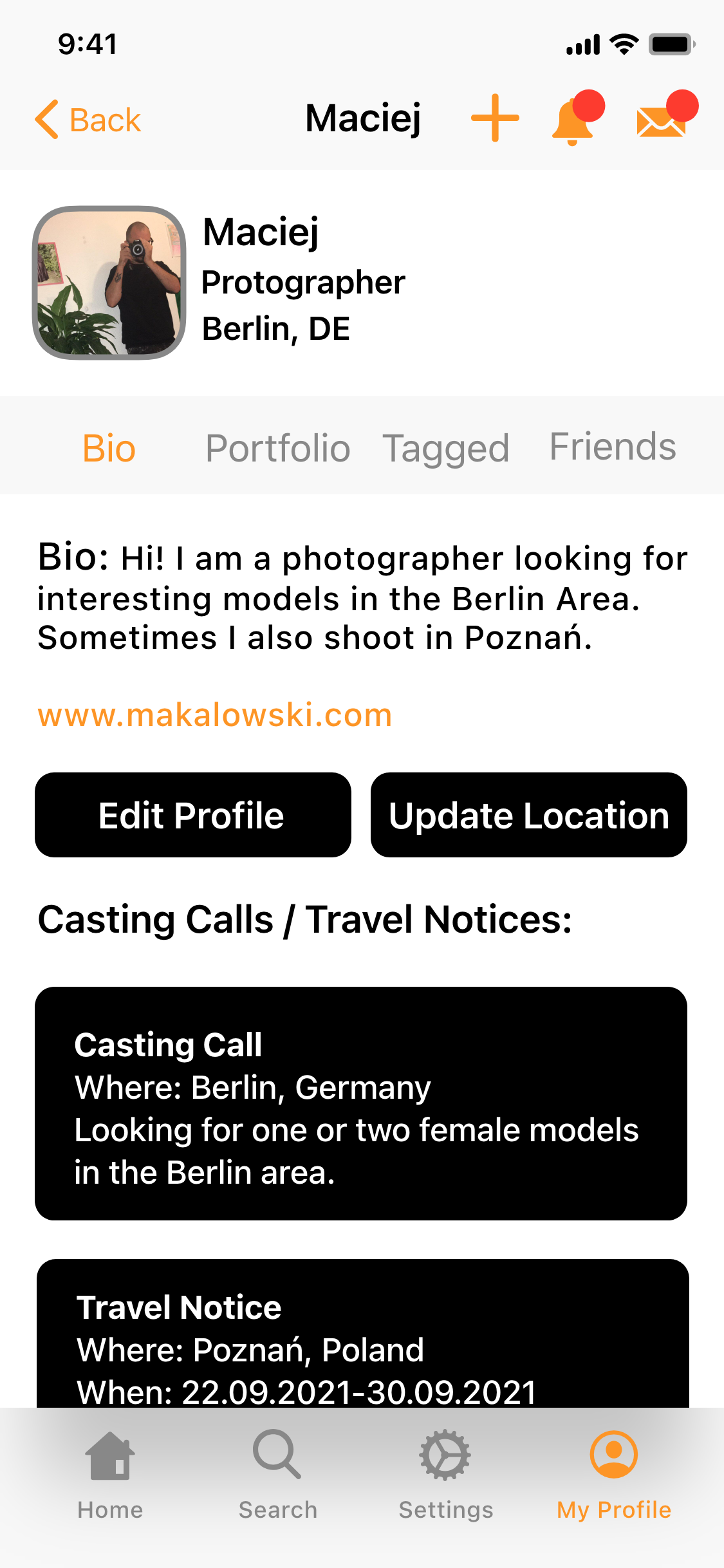Tap Update Location

[x=529, y=815]
